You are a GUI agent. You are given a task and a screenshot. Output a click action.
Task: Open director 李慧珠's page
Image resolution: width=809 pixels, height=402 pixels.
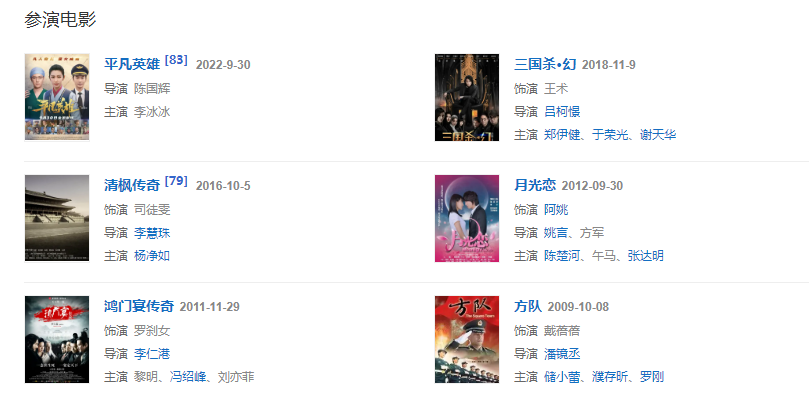point(152,232)
